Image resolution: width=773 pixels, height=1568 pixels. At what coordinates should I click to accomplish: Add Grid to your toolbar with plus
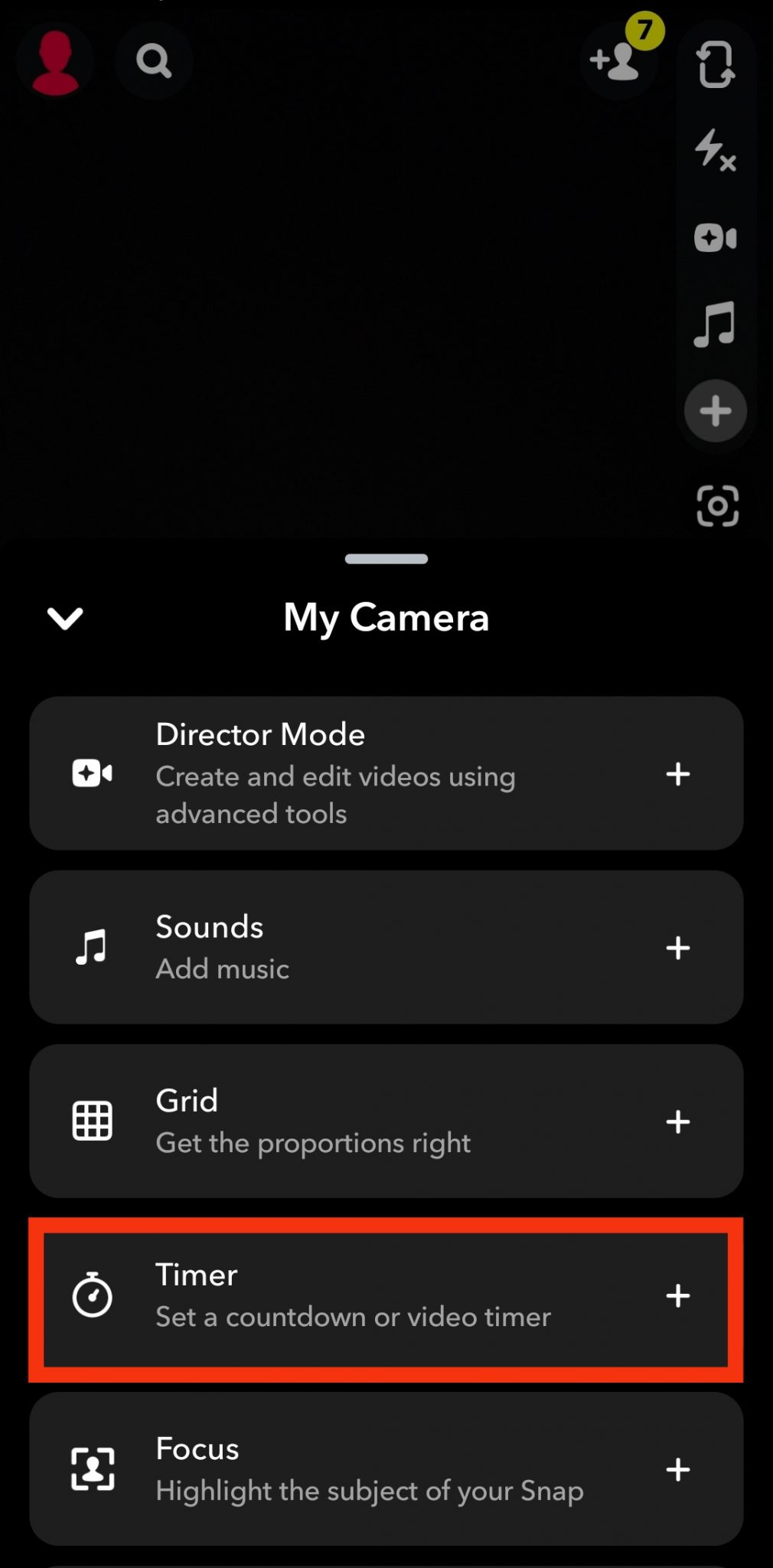[x=677, y=1122]
